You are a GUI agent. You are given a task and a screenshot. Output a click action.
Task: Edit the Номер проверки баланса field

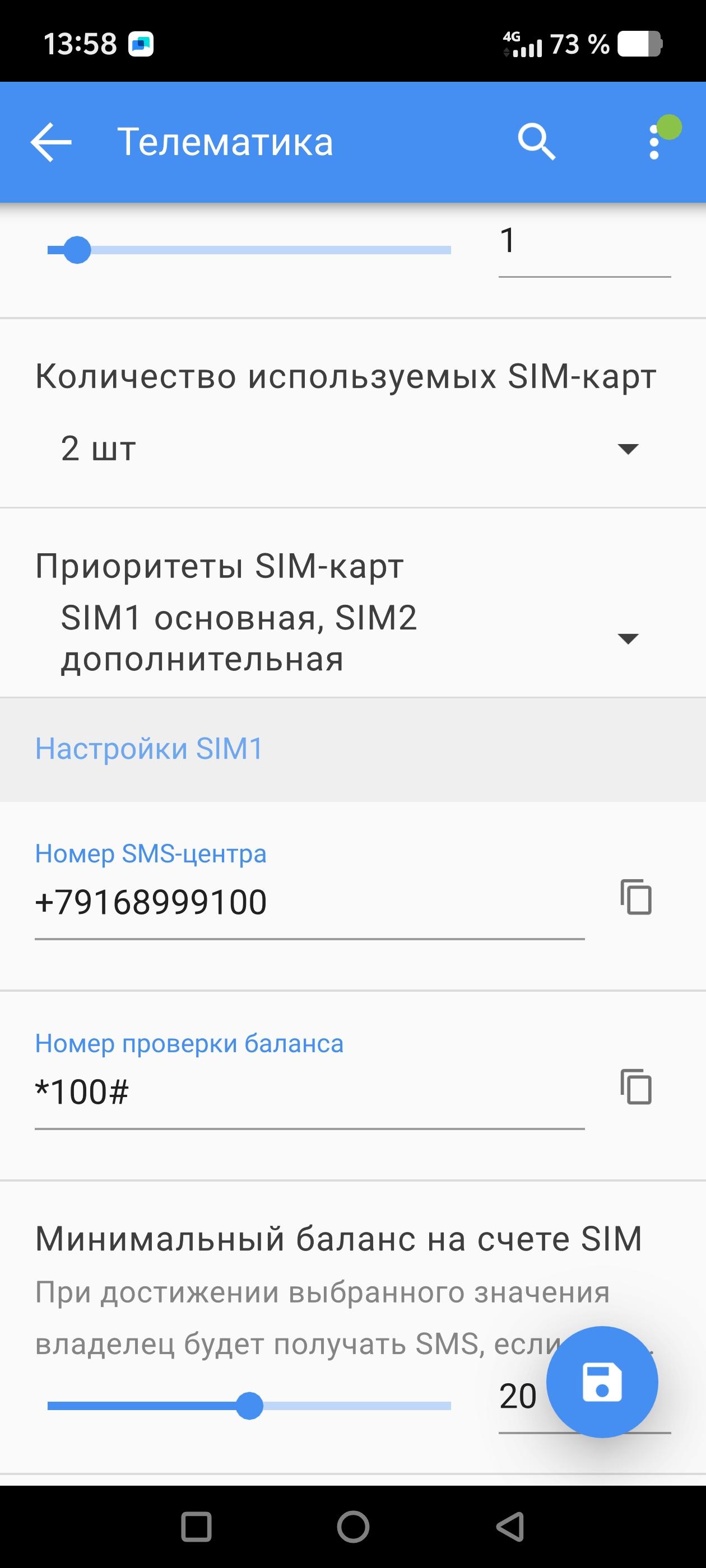click(309, 1092)
